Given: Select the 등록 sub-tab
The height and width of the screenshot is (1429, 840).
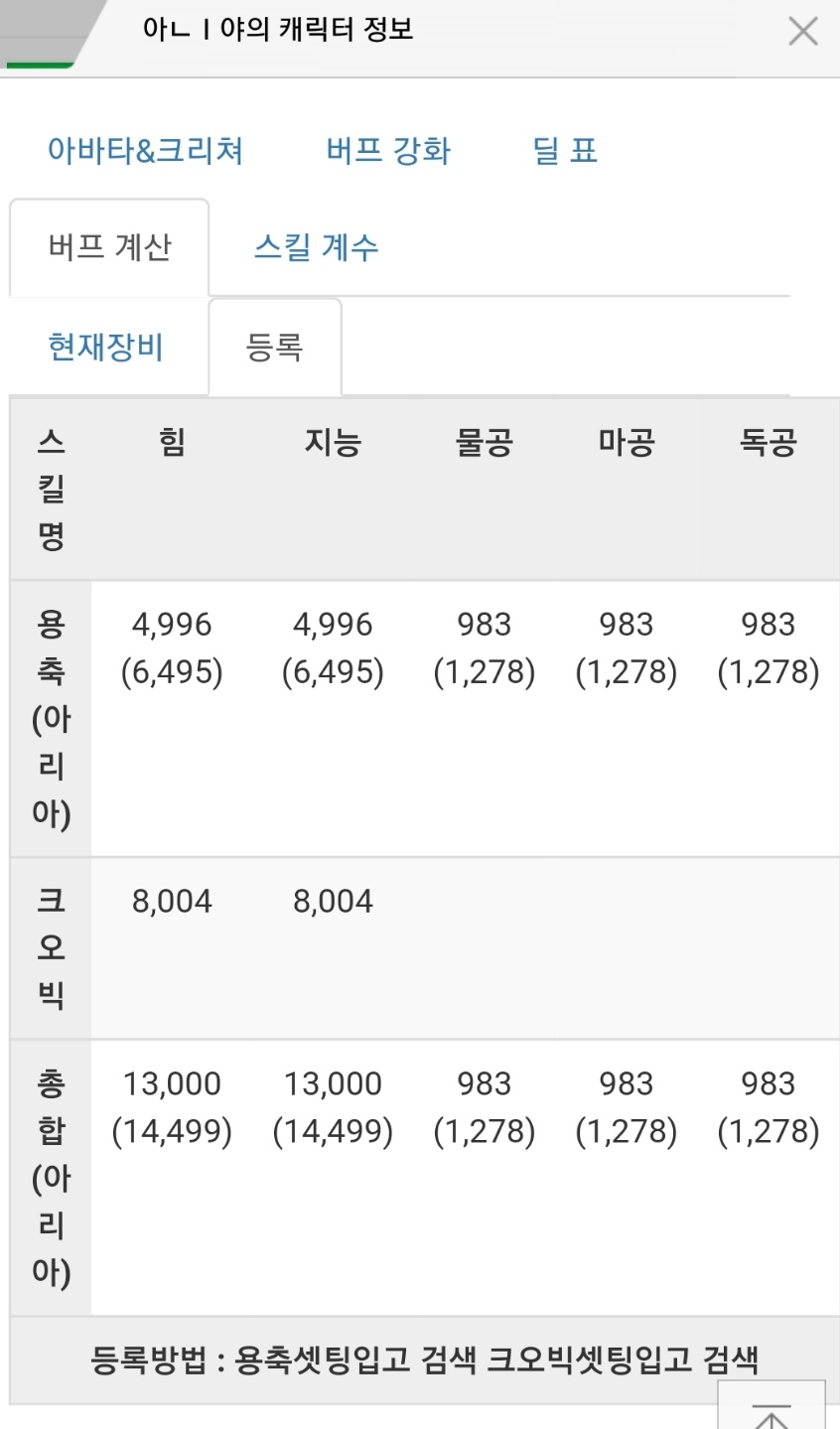Looking at the screenshot, I should click(275, 348).
